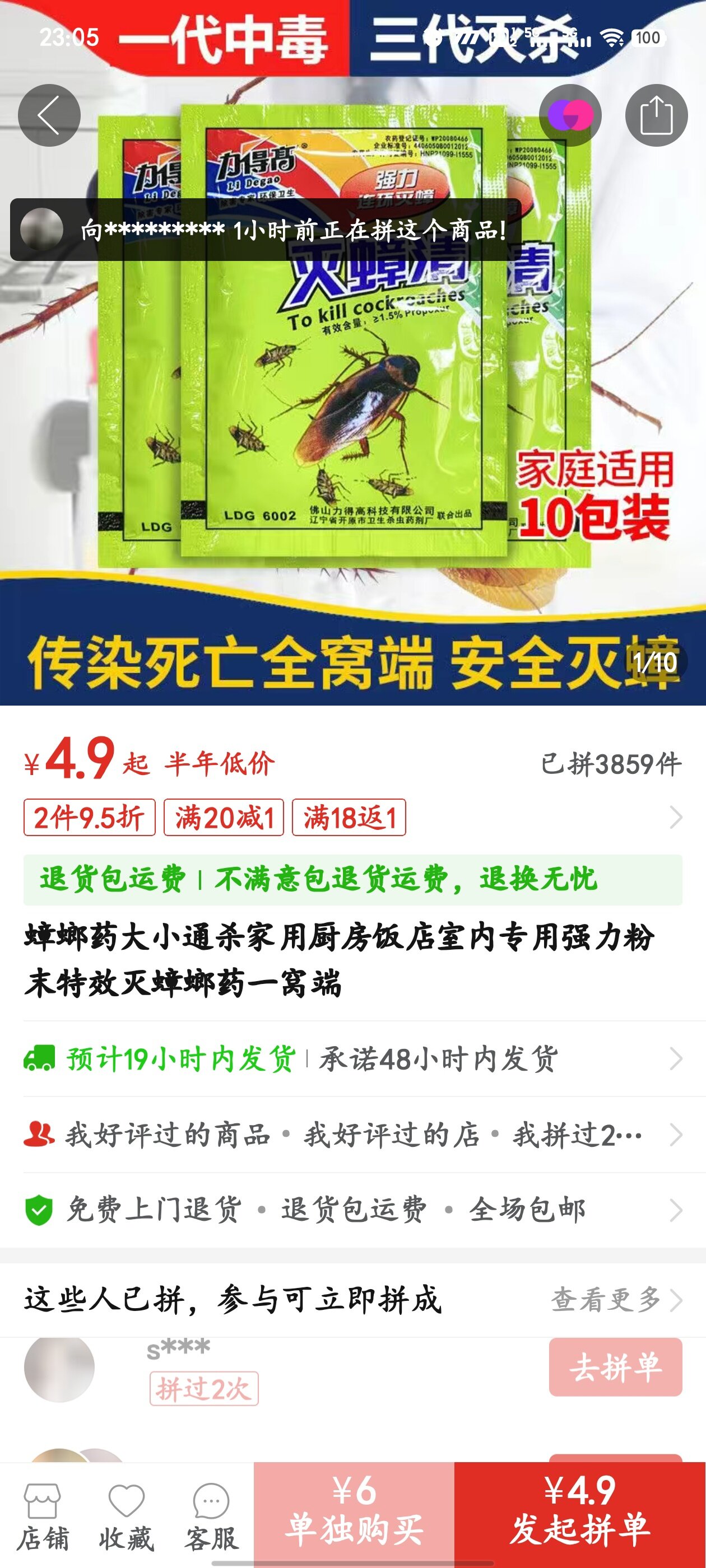706x1568 pixels.
Task: Tap the purple-pink circle icon at the top
Action: pos(570,115)
